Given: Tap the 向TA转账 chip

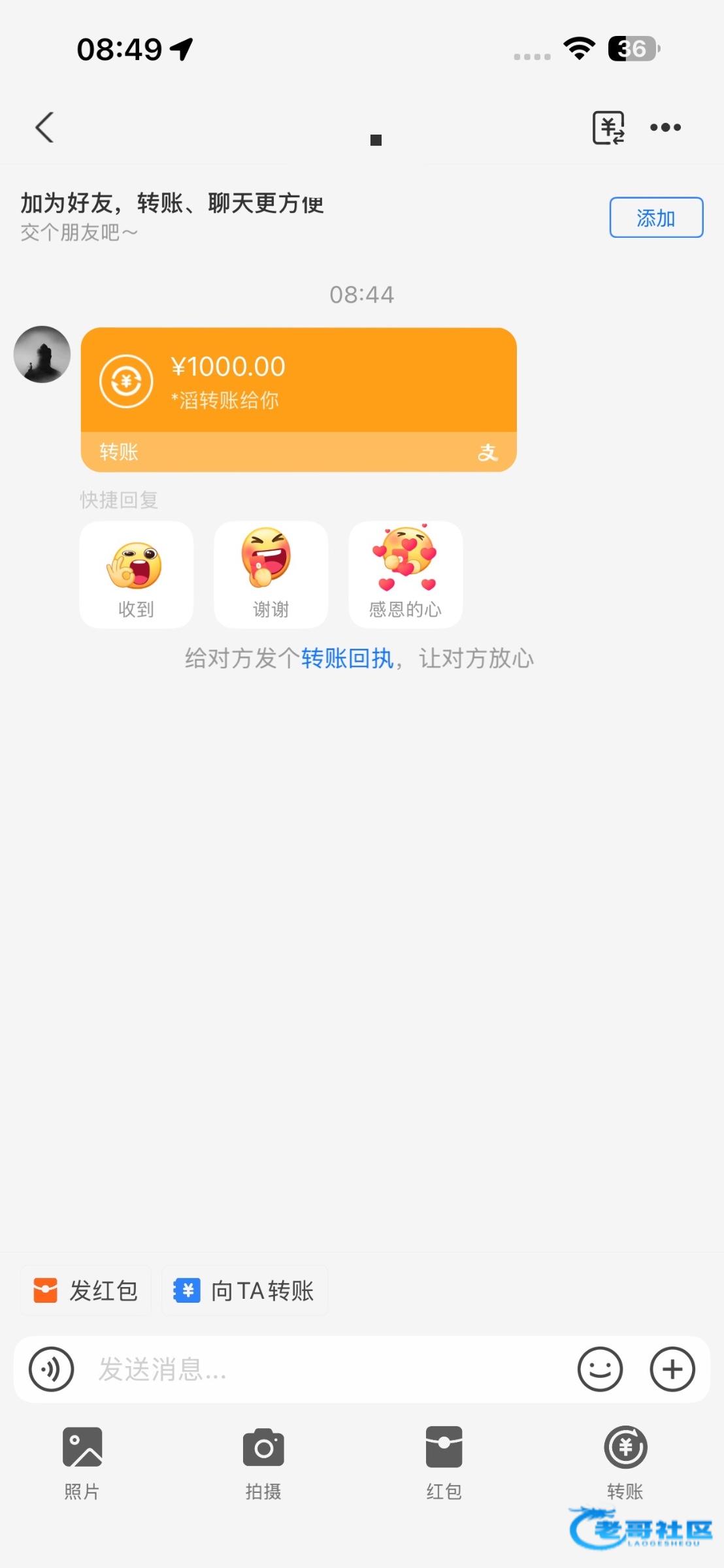Looking at the screenshot, I should click(244, 1290).
